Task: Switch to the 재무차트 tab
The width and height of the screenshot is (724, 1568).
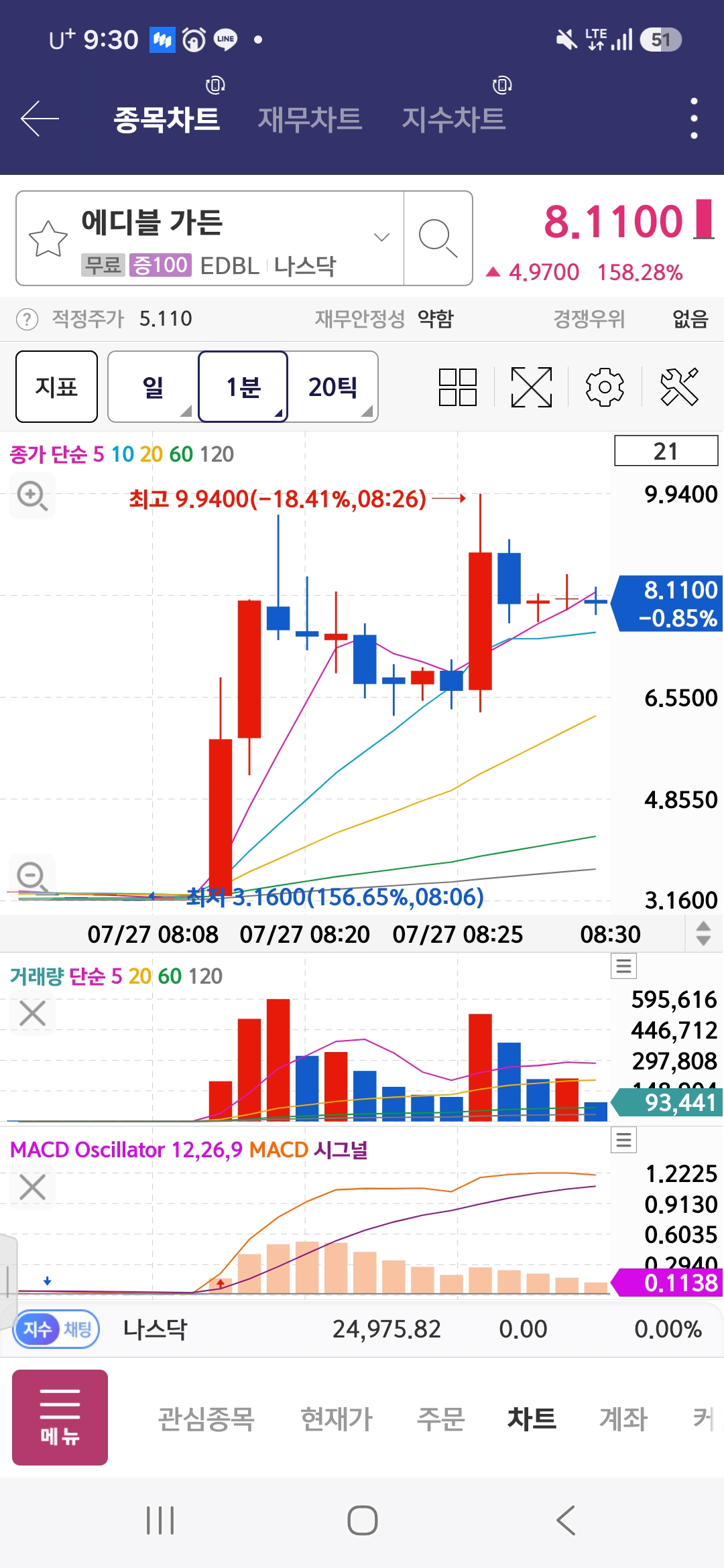Action: click(x=310, y=119)
